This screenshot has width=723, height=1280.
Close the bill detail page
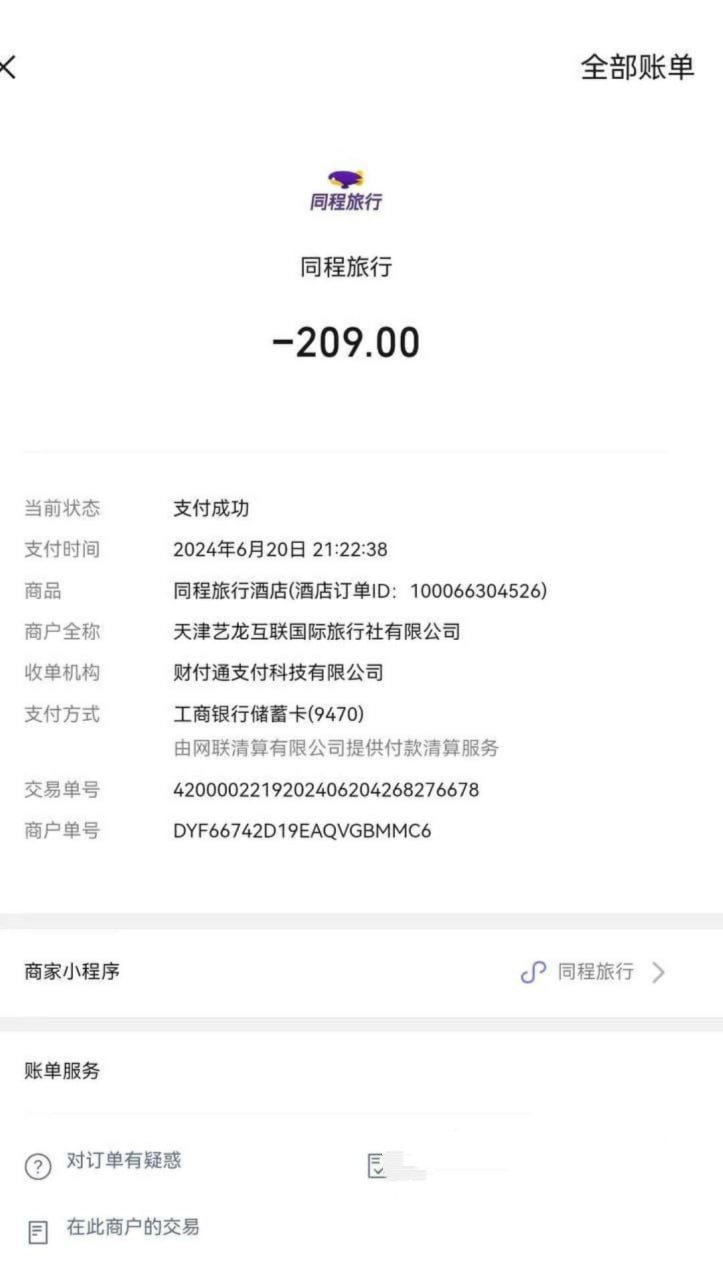[8, 67]
